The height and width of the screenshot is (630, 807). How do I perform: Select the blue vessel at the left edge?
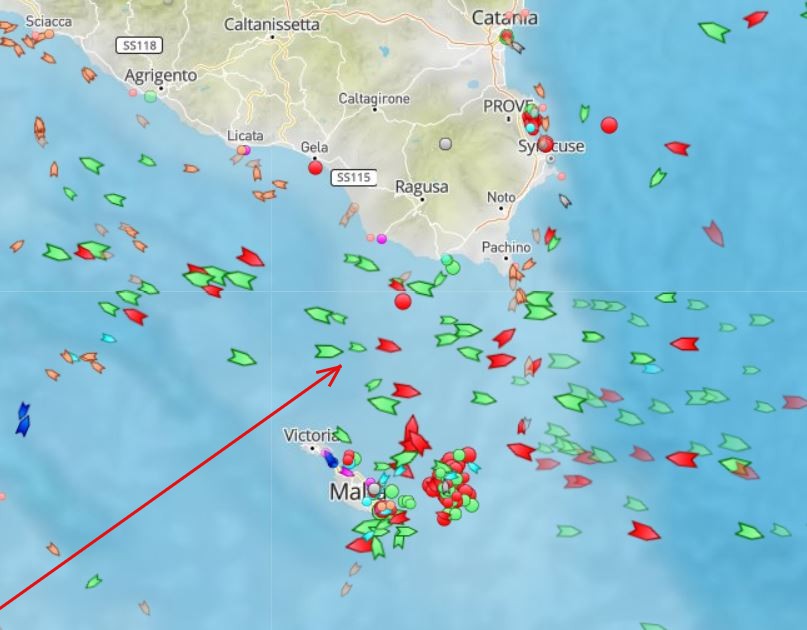[23, 418]
